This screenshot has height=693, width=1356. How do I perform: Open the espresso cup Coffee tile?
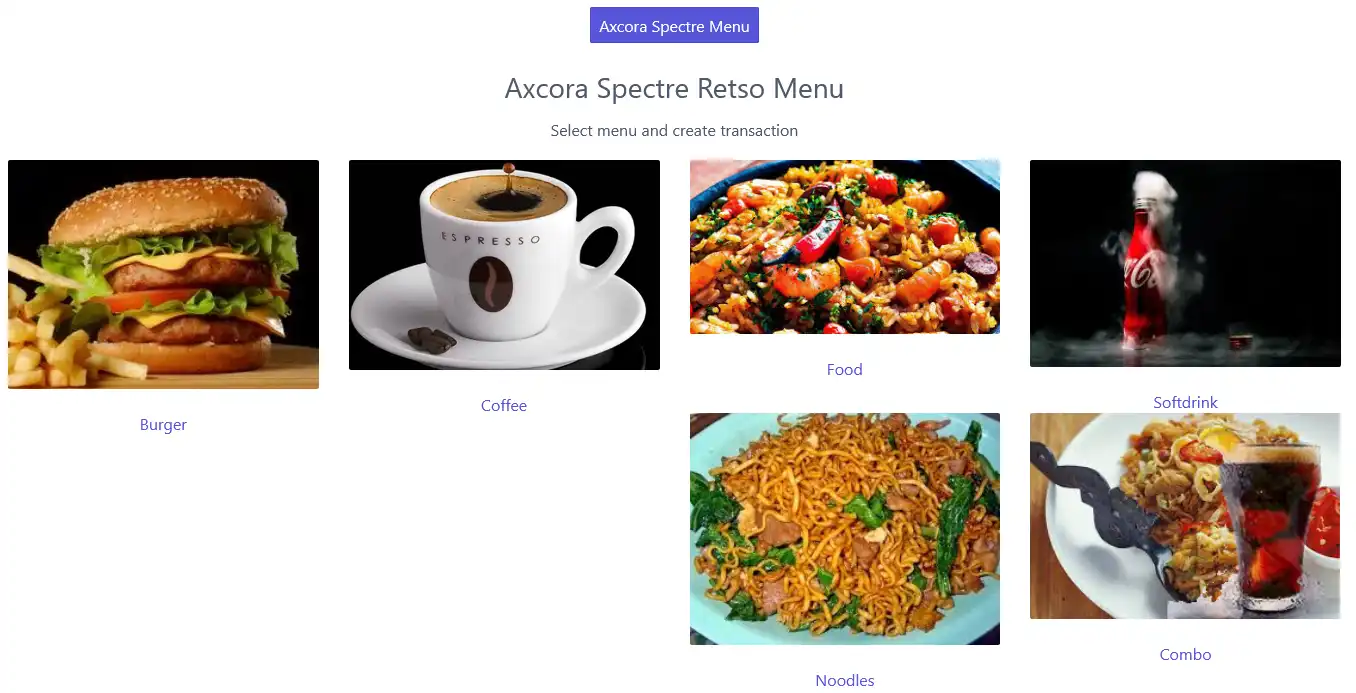click(x=504, y=265)
